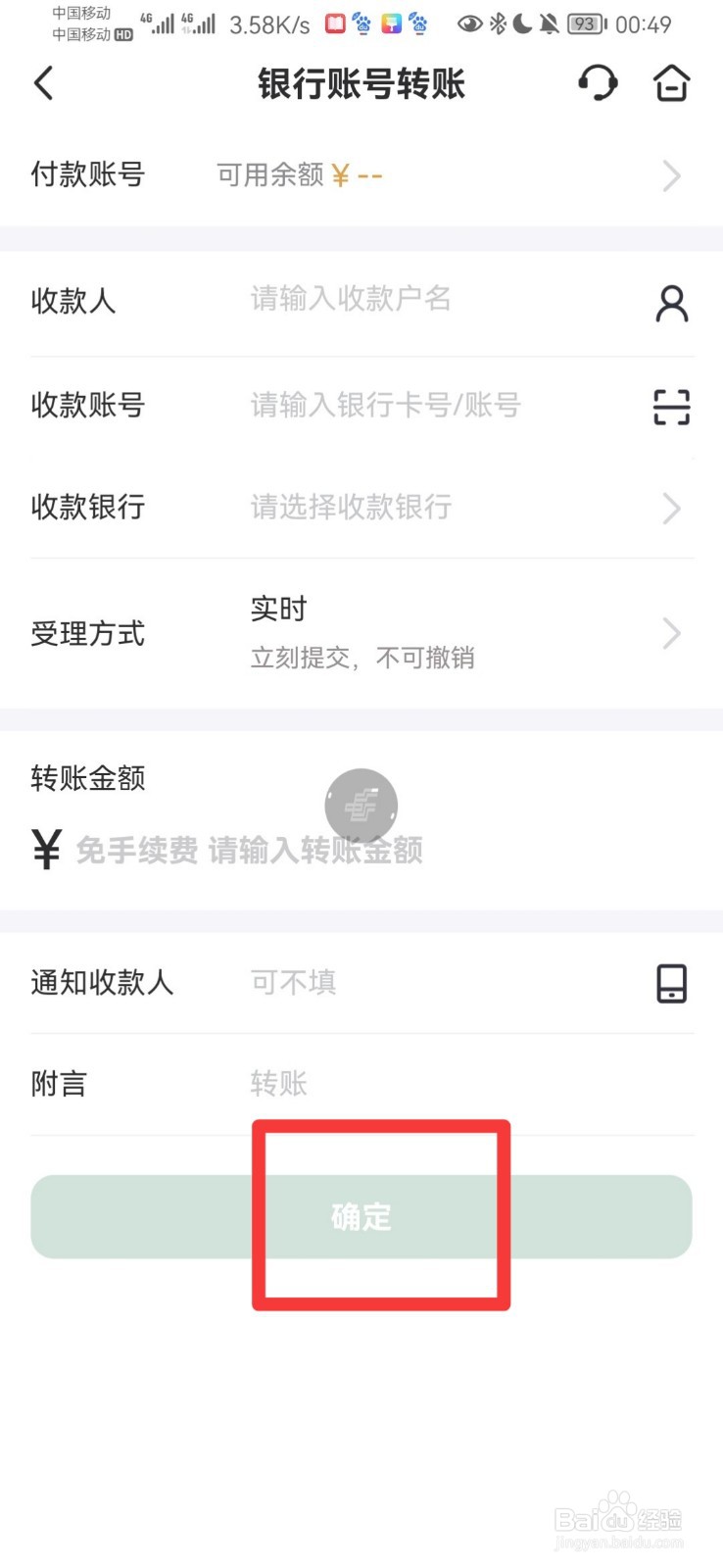Expand the 付款账号 account selector
The width and height of the screenshot is (723, 1568).
pos(670,175)
